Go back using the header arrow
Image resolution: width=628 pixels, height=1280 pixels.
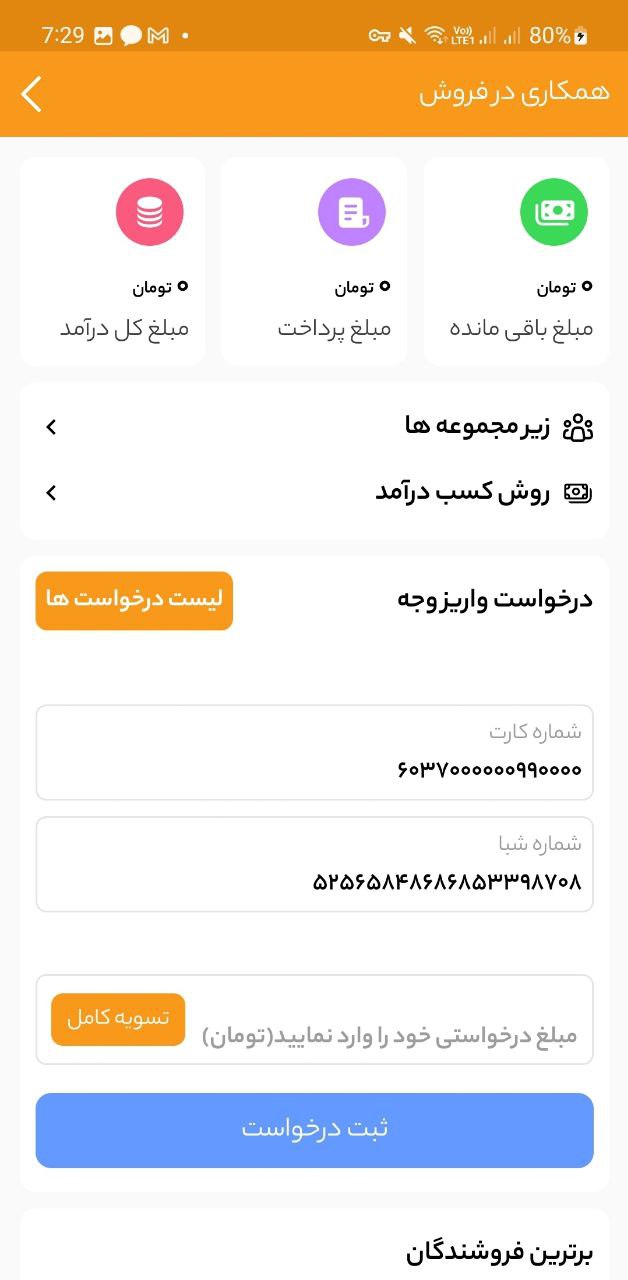pyautogui.click(x=32, y=94)
